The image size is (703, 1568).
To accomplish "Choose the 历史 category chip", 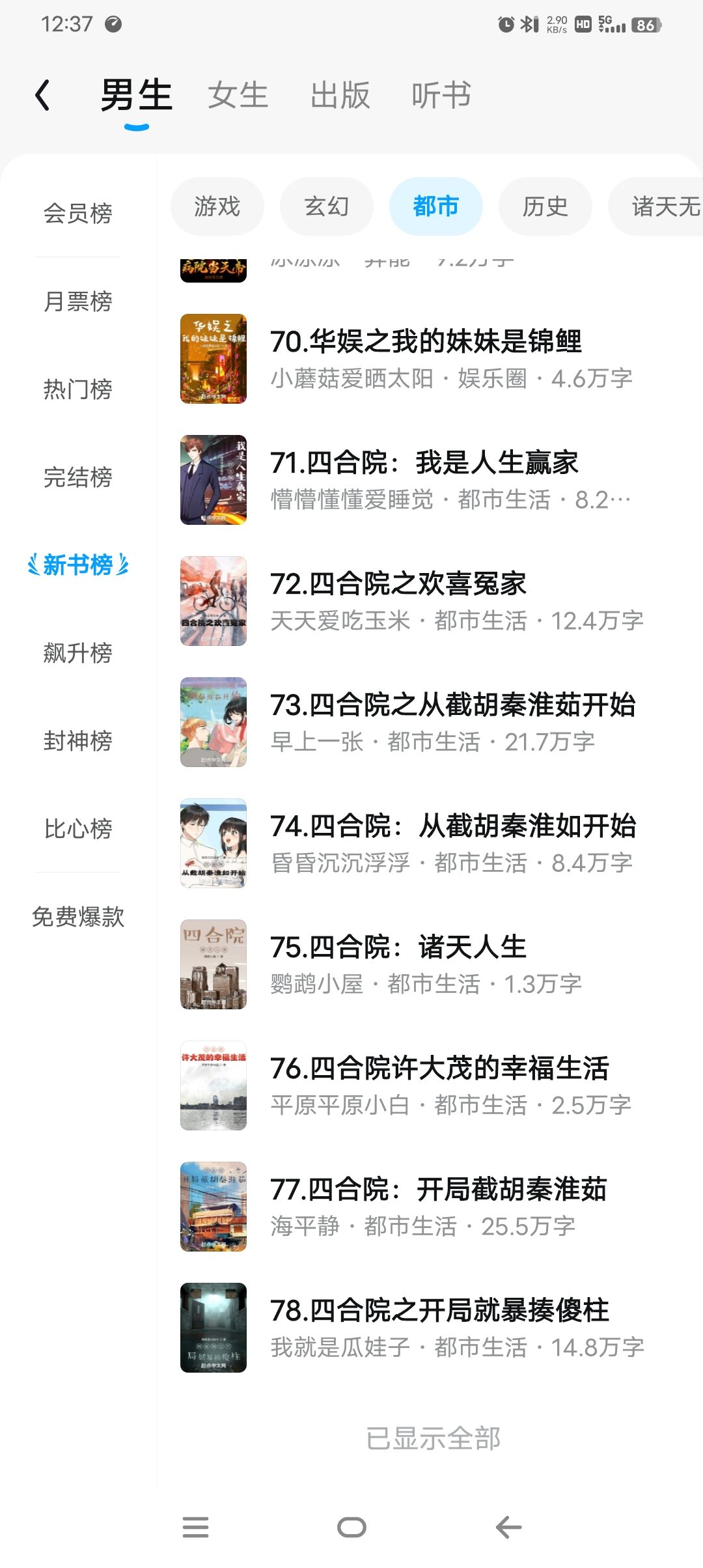I will [545, 206].
